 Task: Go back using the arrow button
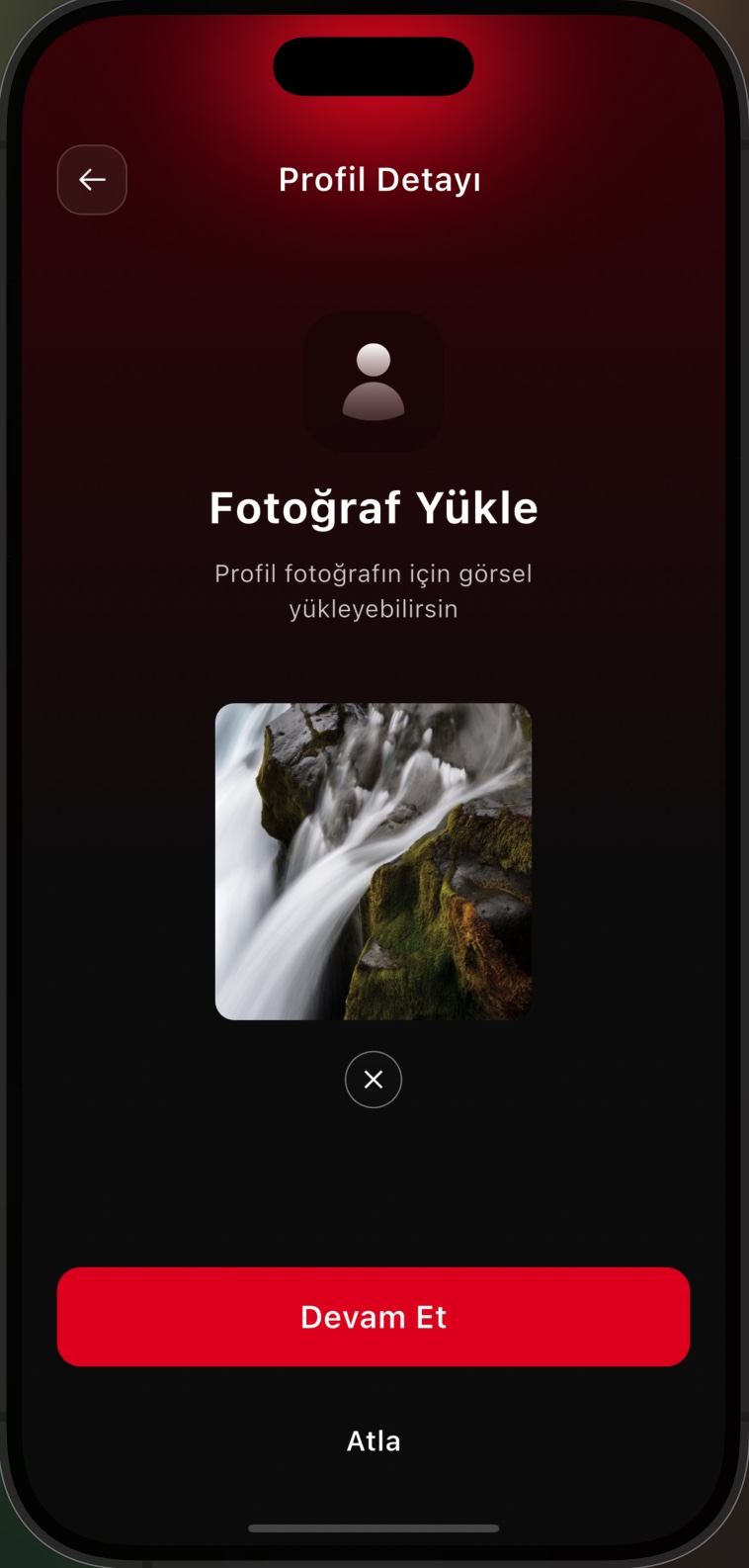[92, 180]
